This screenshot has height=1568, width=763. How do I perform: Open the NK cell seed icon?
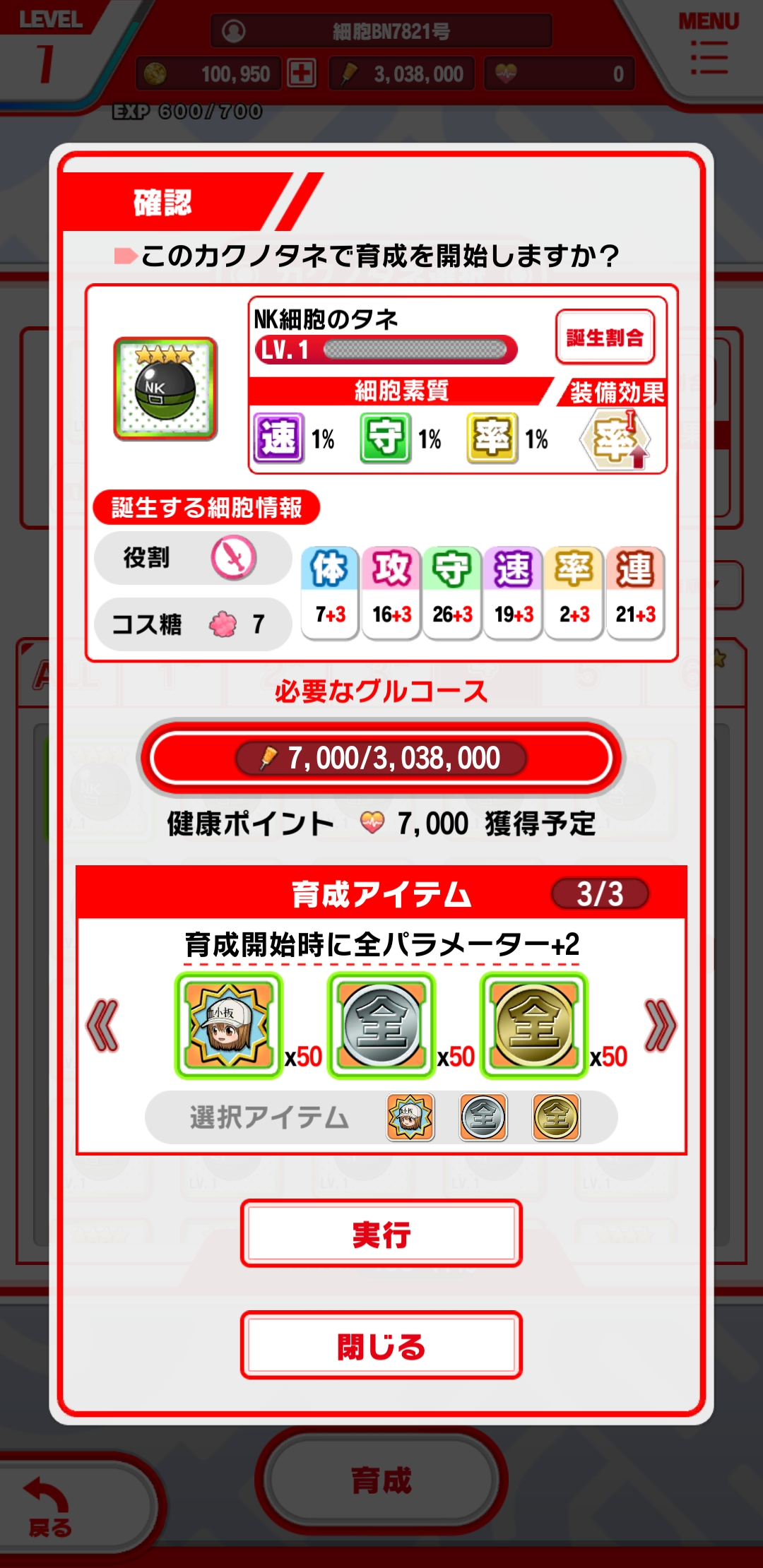coord(165,389)
